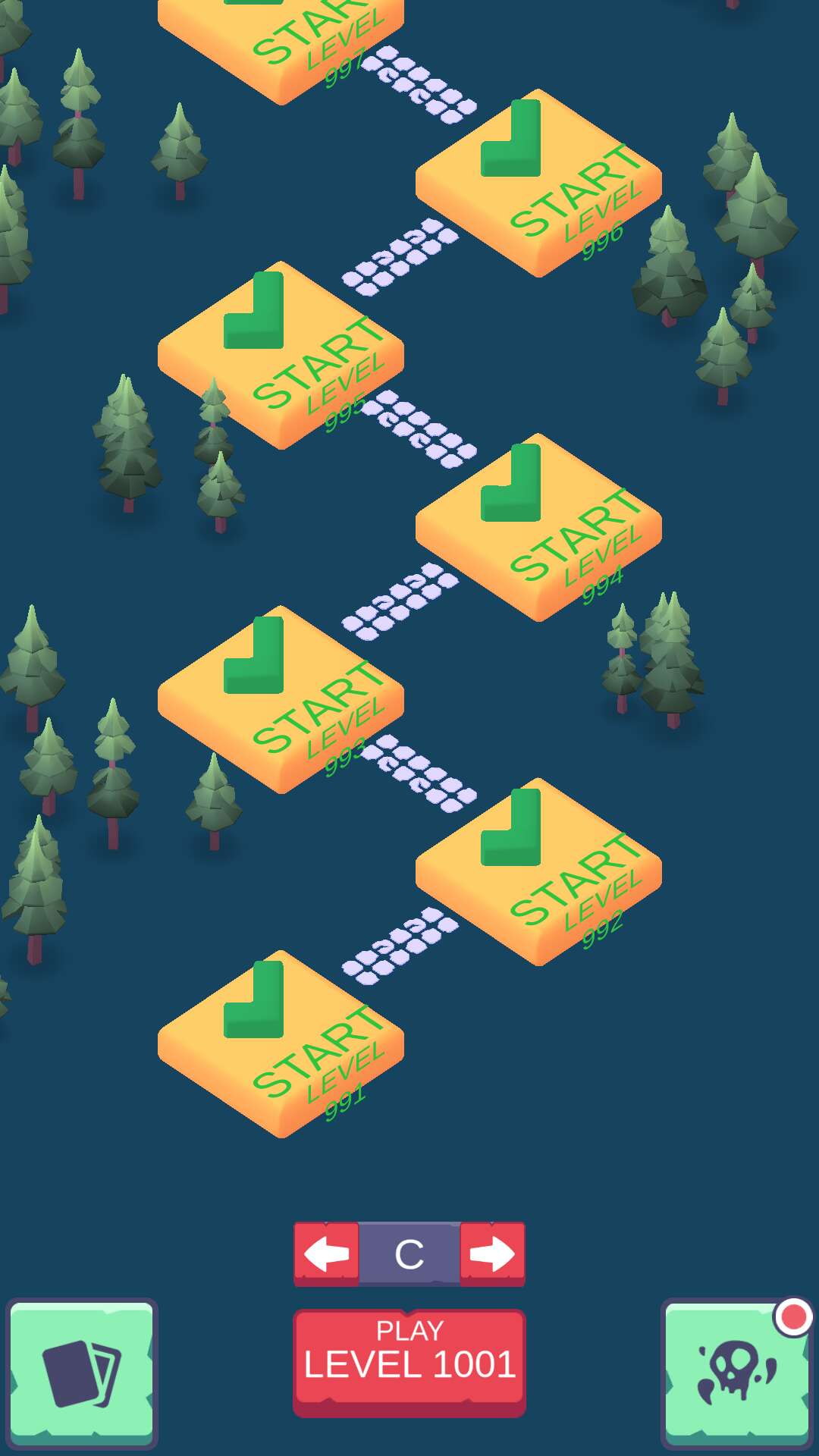The width and height of the screenshot is (819, 1456).
Task: Go to previous world with left arrow
Action: coord(326,1254)
